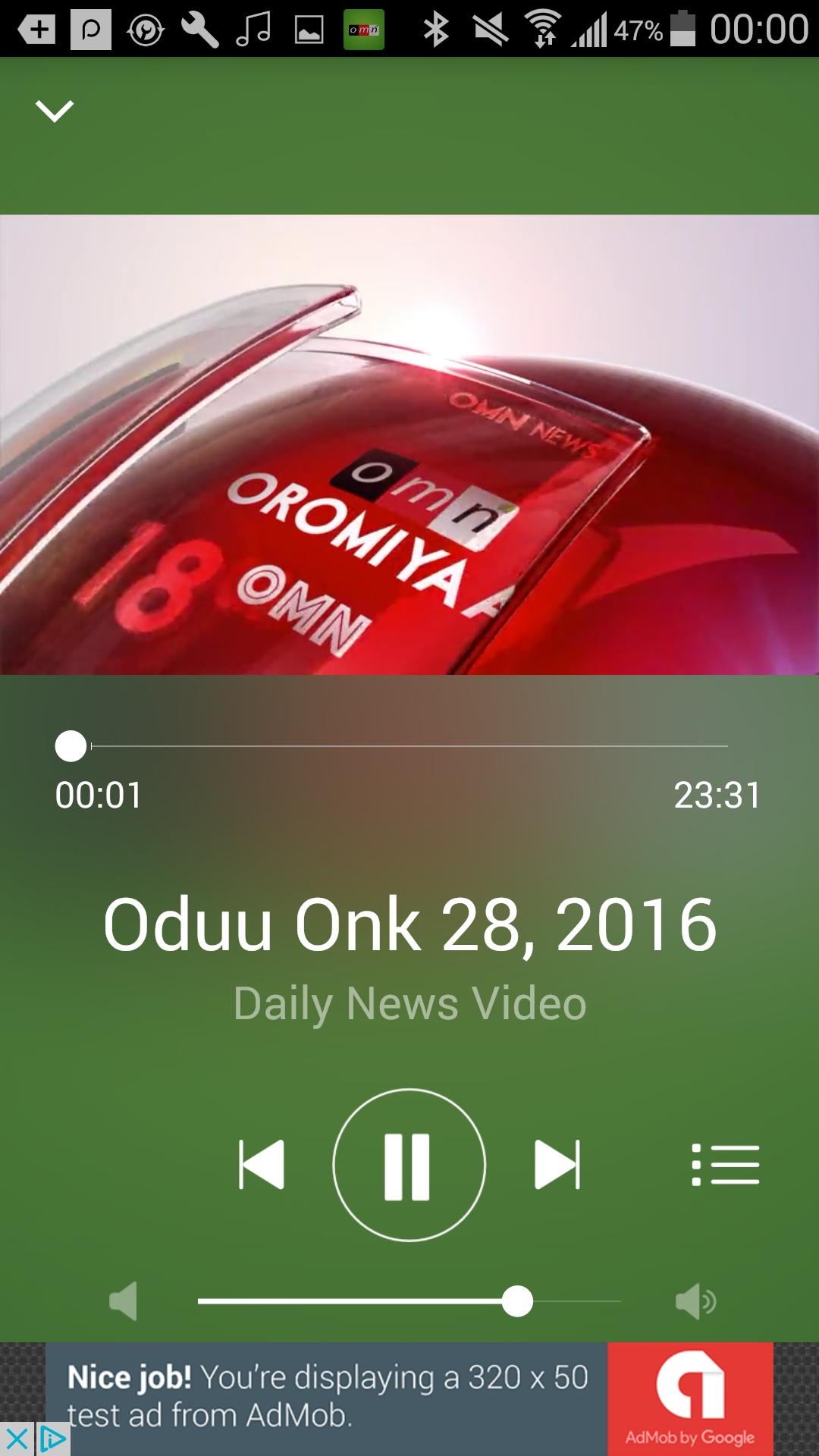The image size is (819, 1456).
Task: Pause the Daily News Video
Action: click(x=409, y=1165)
